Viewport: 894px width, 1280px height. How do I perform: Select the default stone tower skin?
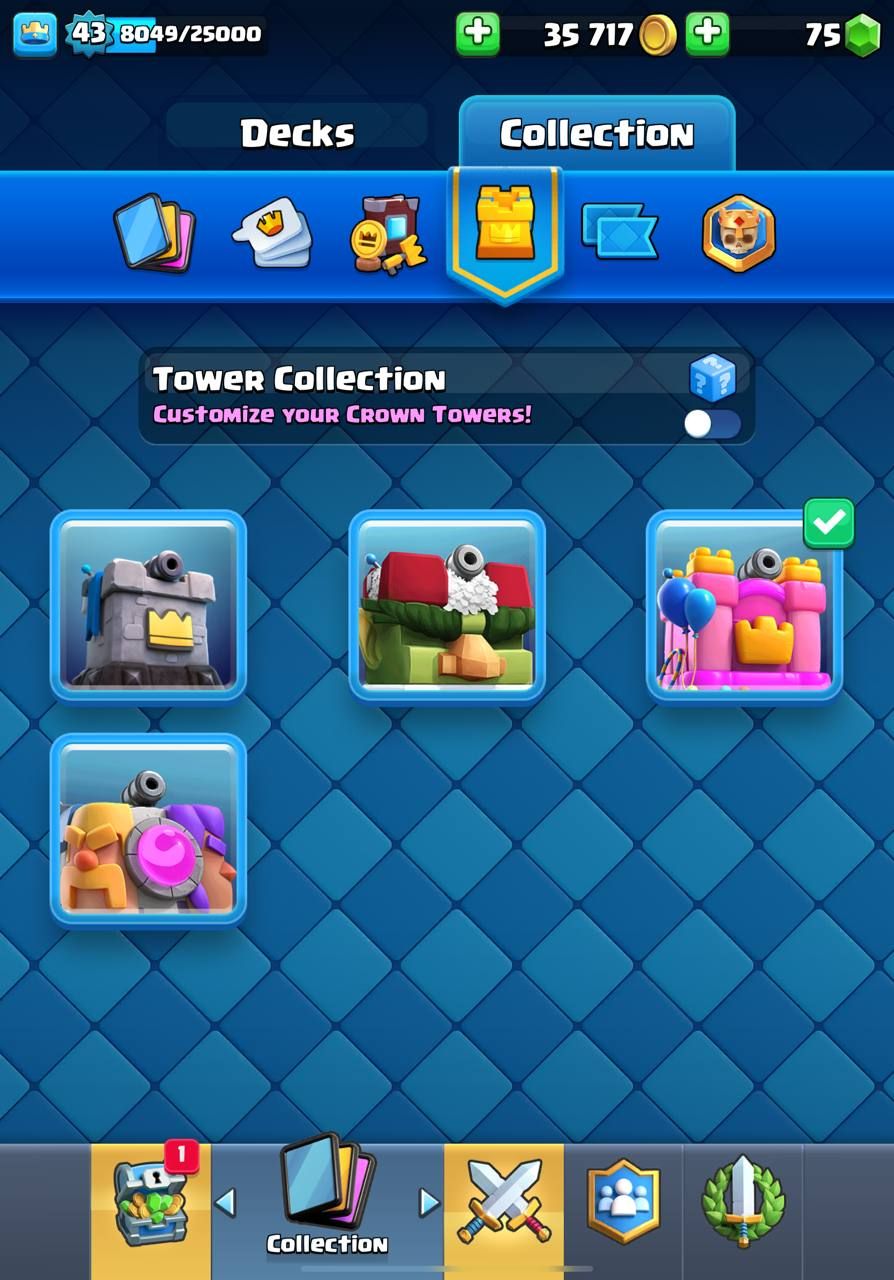[148, 606]
